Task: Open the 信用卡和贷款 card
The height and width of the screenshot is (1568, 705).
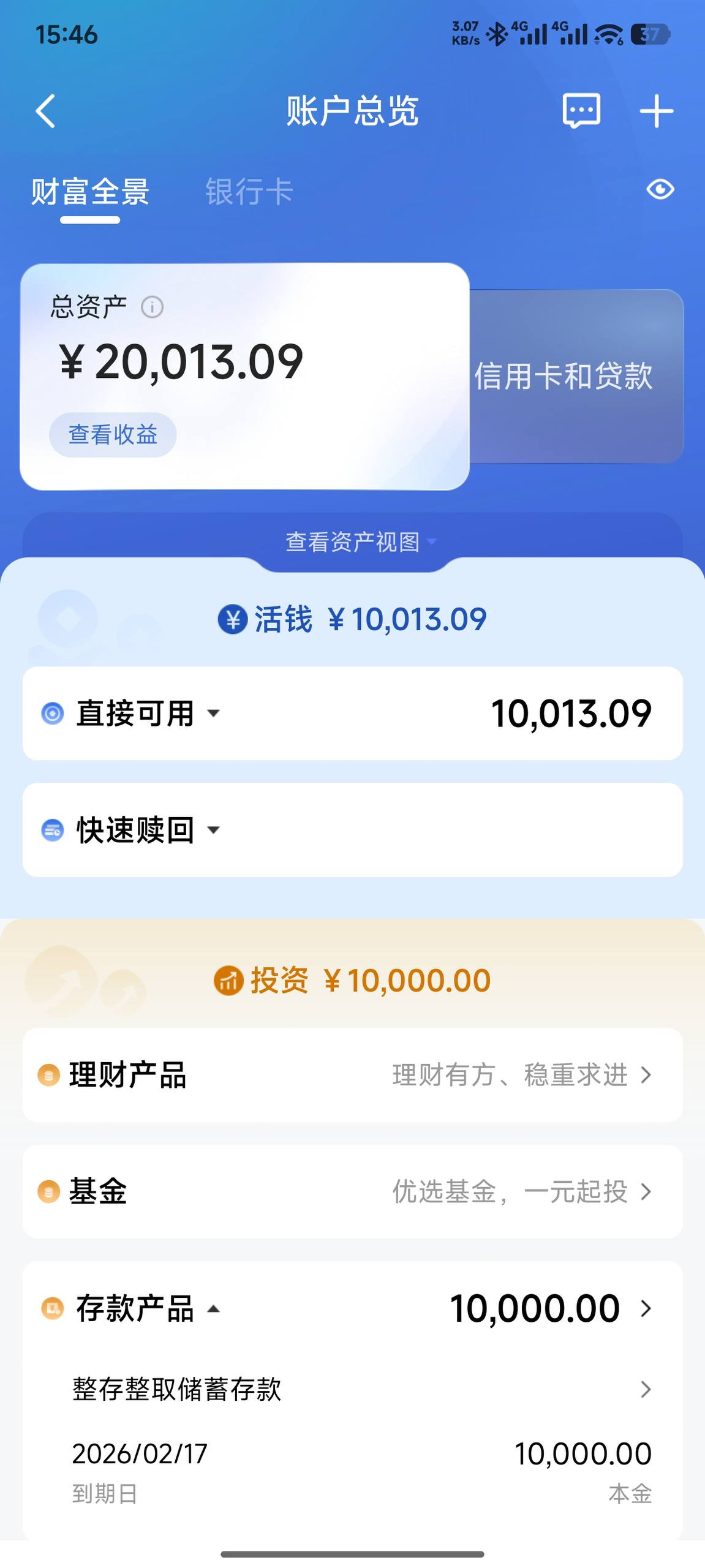Action: point(576,375)
